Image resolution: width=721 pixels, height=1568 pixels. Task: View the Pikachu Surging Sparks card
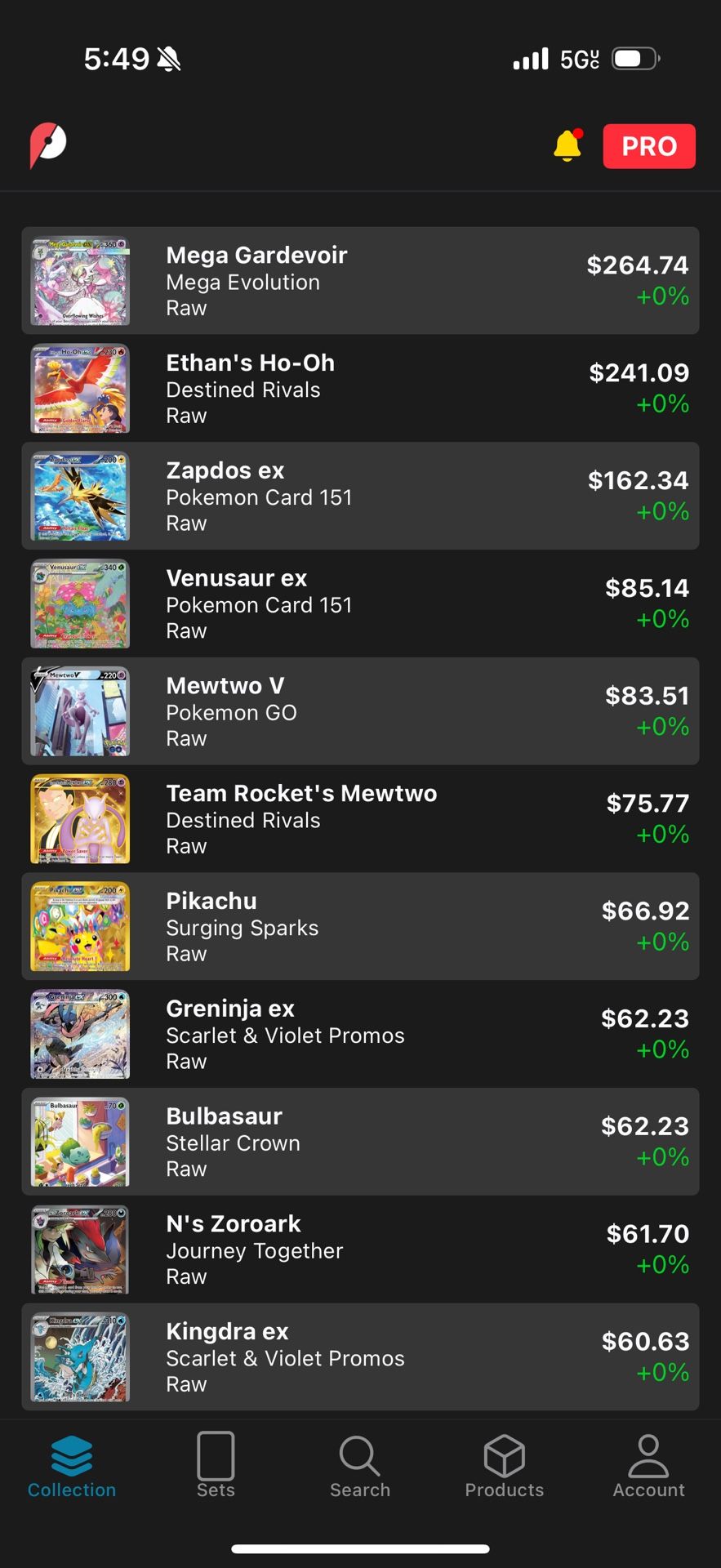[x=360, y=927]
